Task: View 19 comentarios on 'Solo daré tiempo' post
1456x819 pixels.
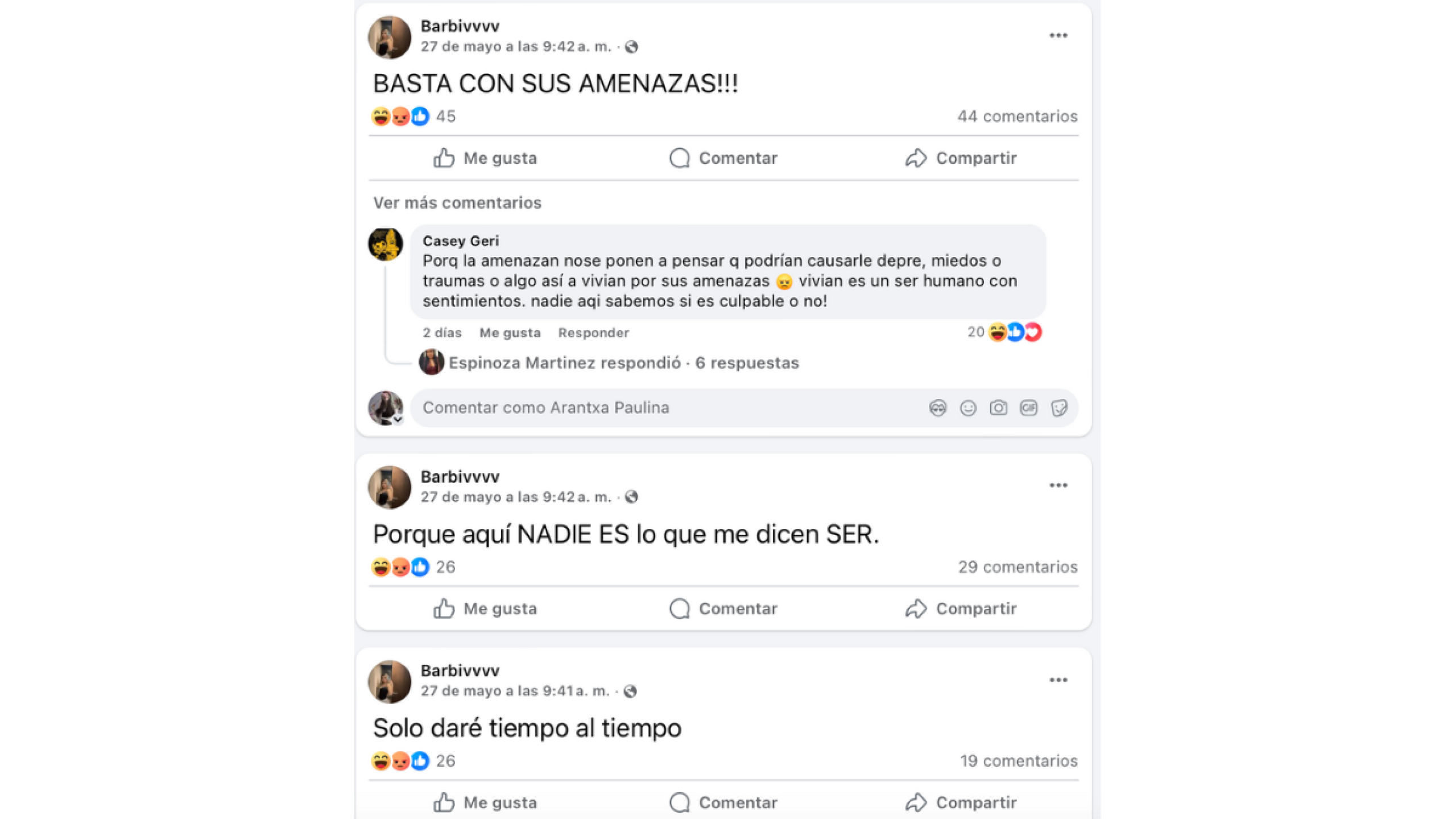Action: [x=1018, y=761]
